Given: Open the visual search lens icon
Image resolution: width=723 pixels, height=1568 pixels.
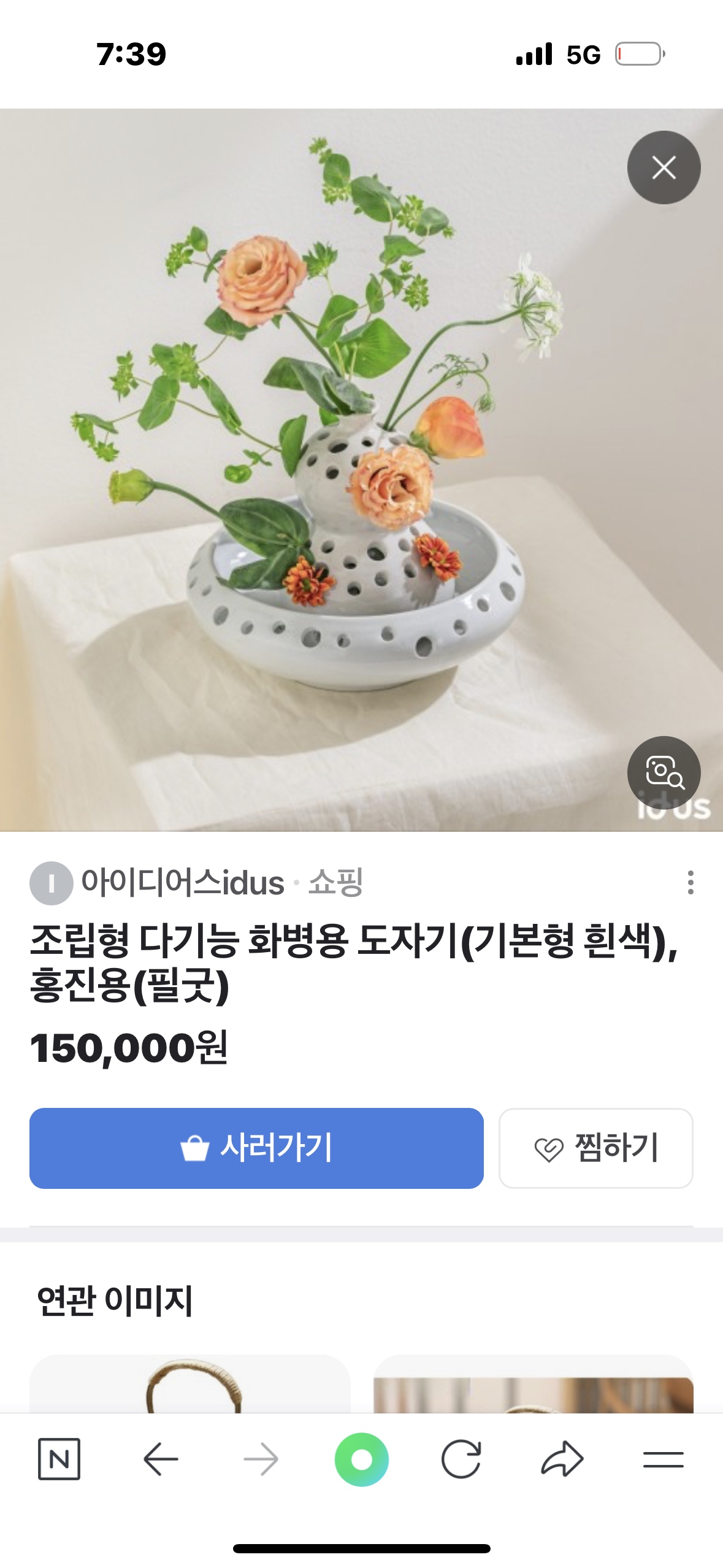Looking at the screenshot, I should click(x=664, y=772).
